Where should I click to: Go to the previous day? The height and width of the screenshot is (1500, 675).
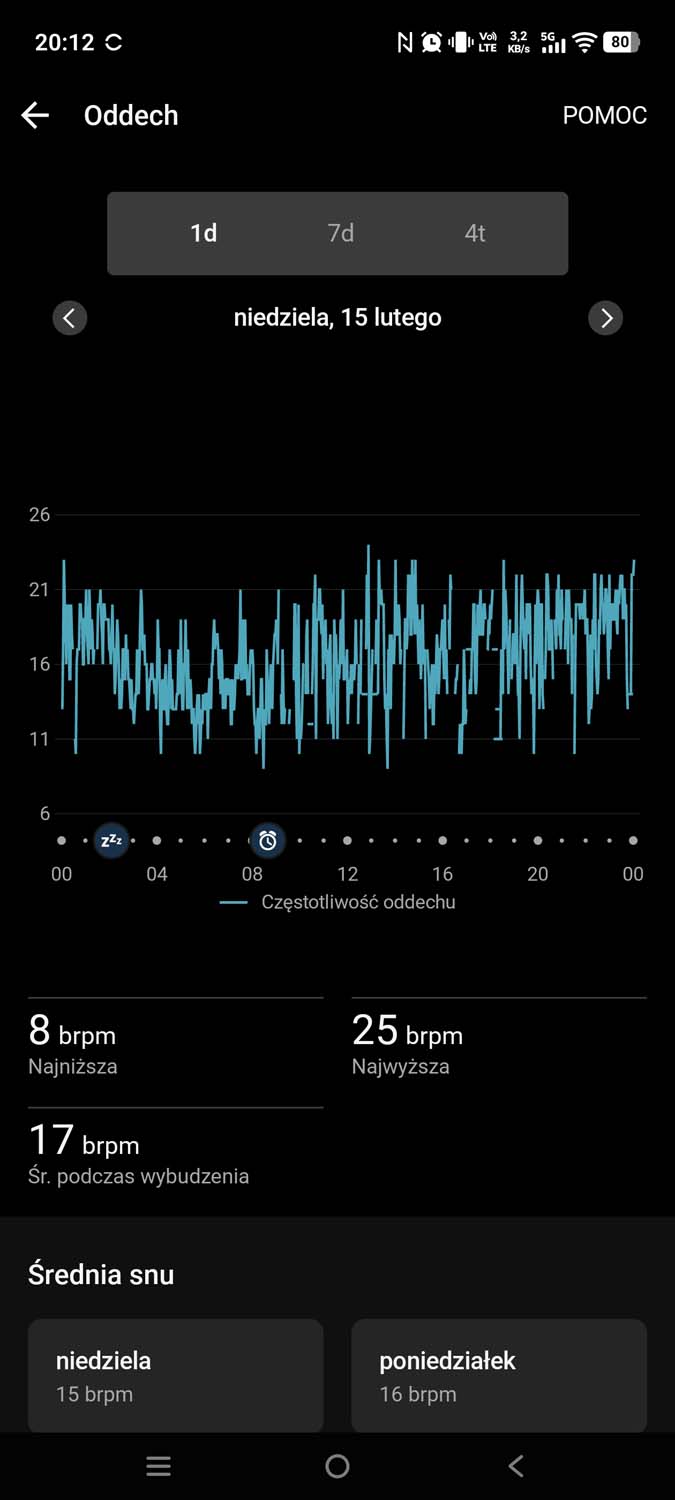(x=69, y=318)
